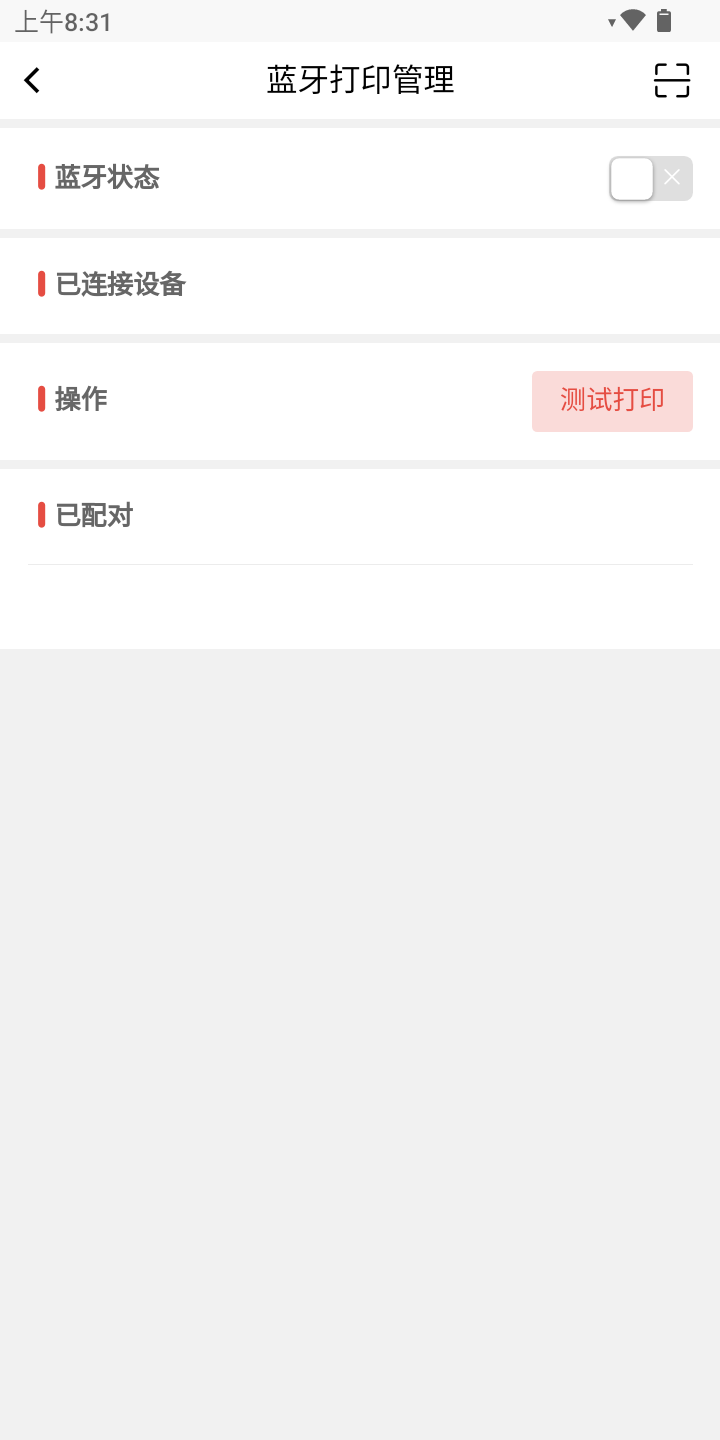Tap the 测试打印 button
720x1440 pixels.
tap(612, 401)
